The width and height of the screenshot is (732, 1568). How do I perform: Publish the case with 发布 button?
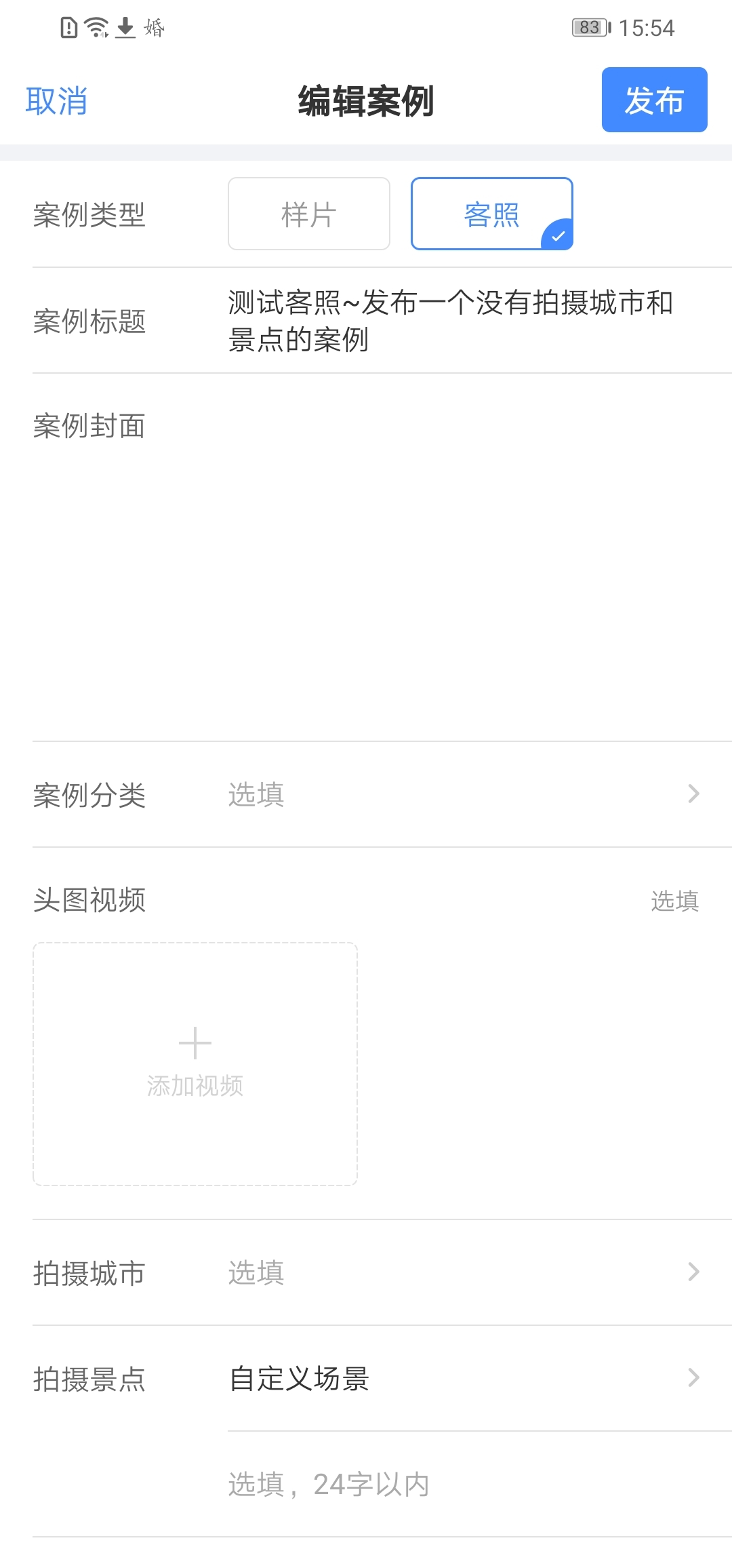tap(654, 100)
